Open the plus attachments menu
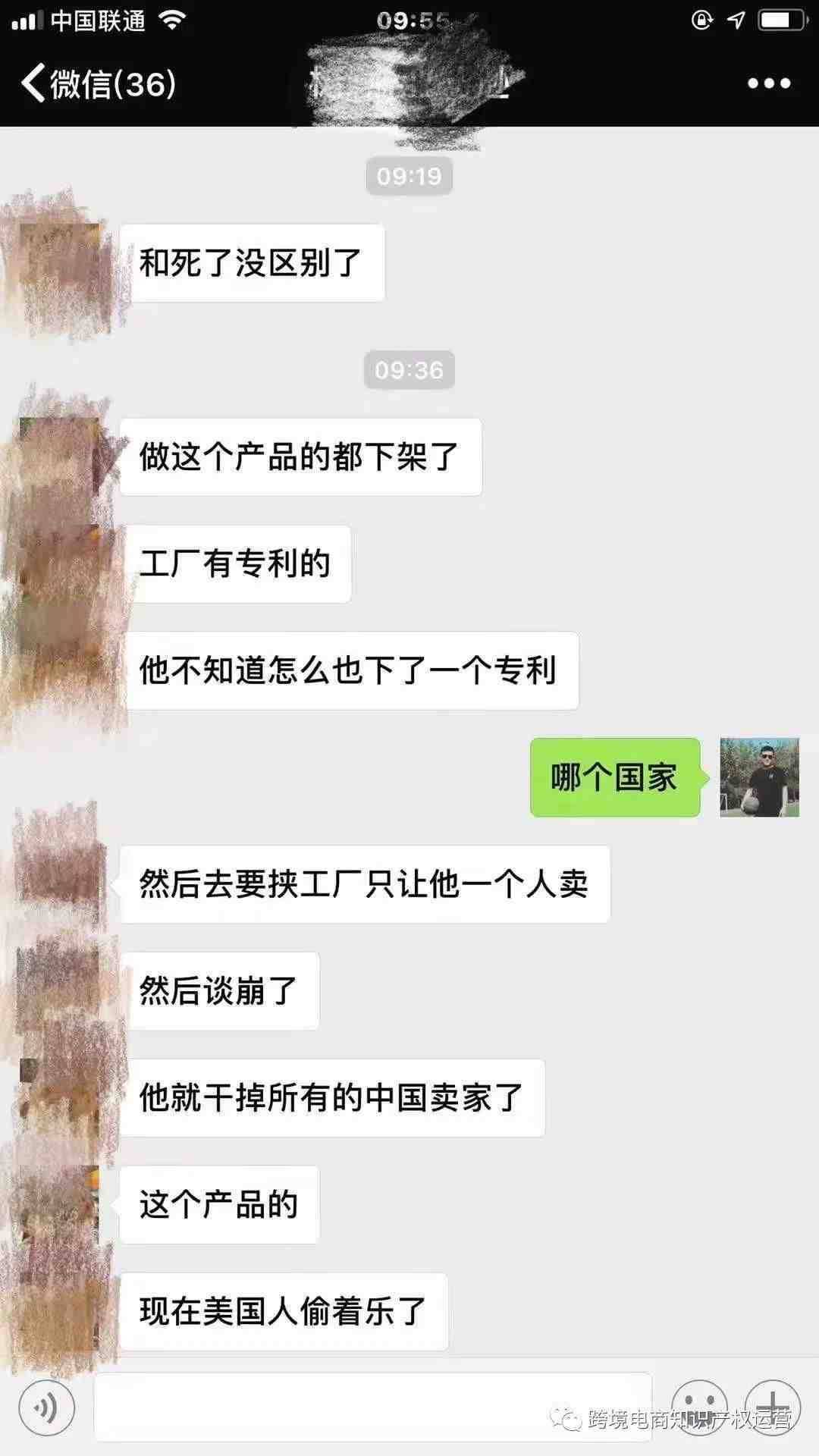Screen dimensions: 819x1456 pos(773,1408)
